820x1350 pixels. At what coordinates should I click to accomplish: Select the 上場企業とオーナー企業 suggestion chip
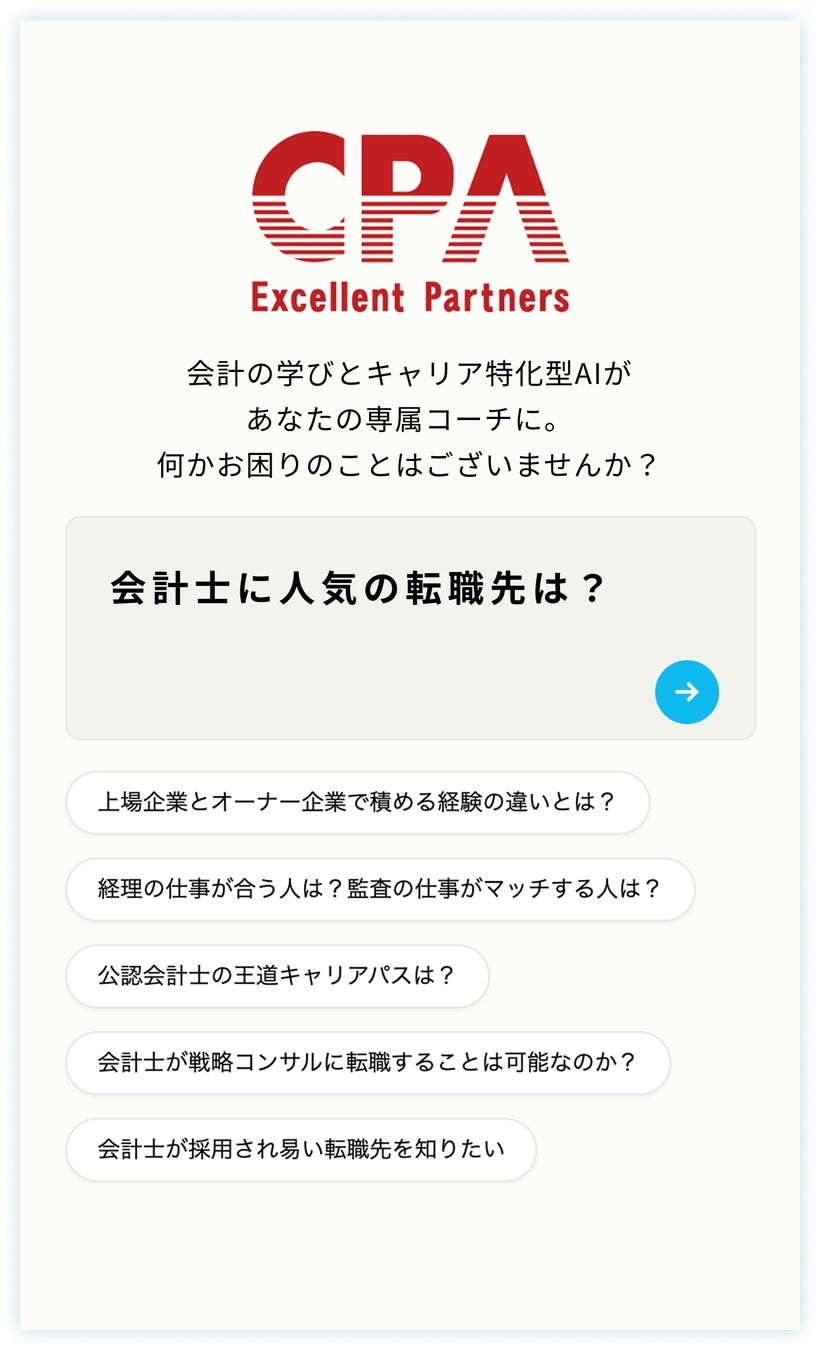(357, 802)
